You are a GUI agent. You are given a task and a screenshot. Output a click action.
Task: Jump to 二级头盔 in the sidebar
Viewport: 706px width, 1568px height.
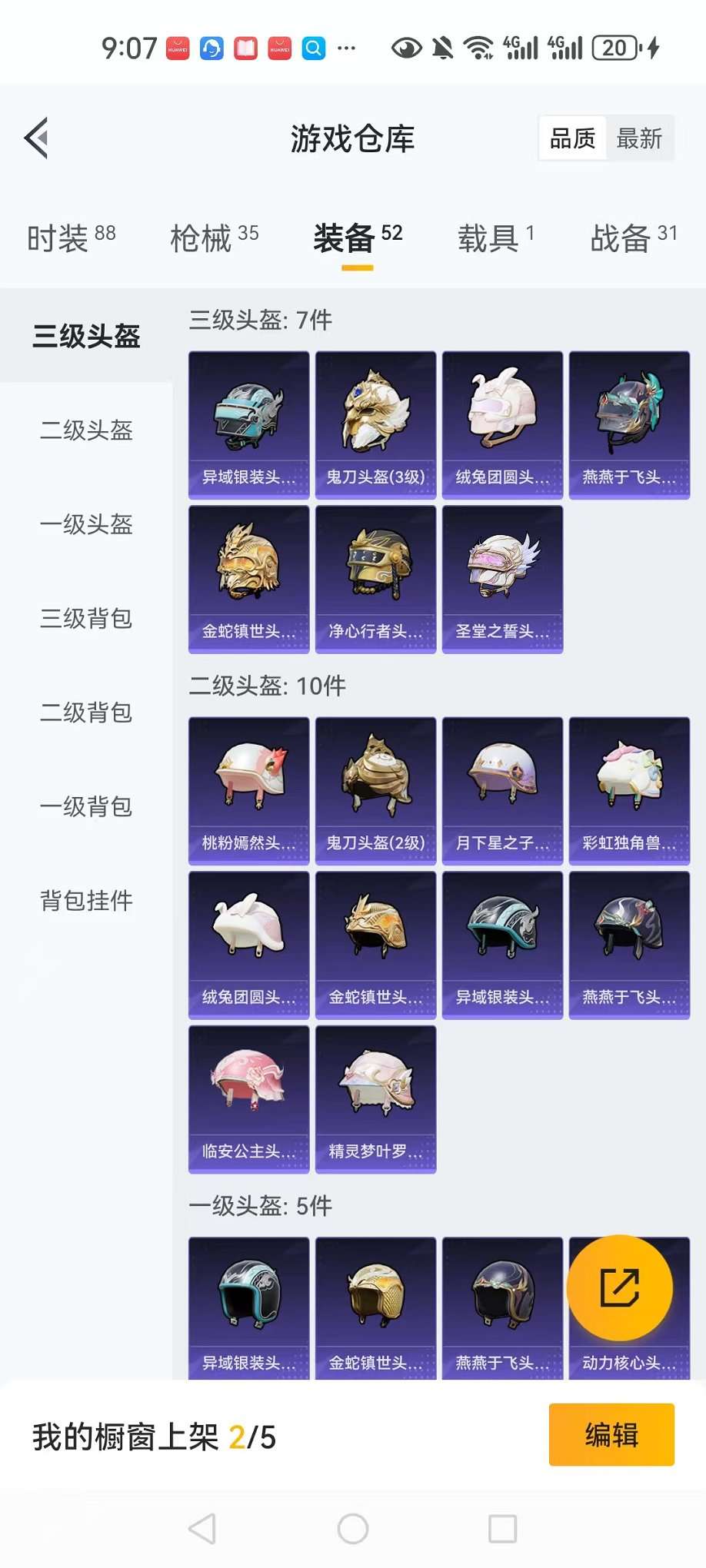click(86, 430)
